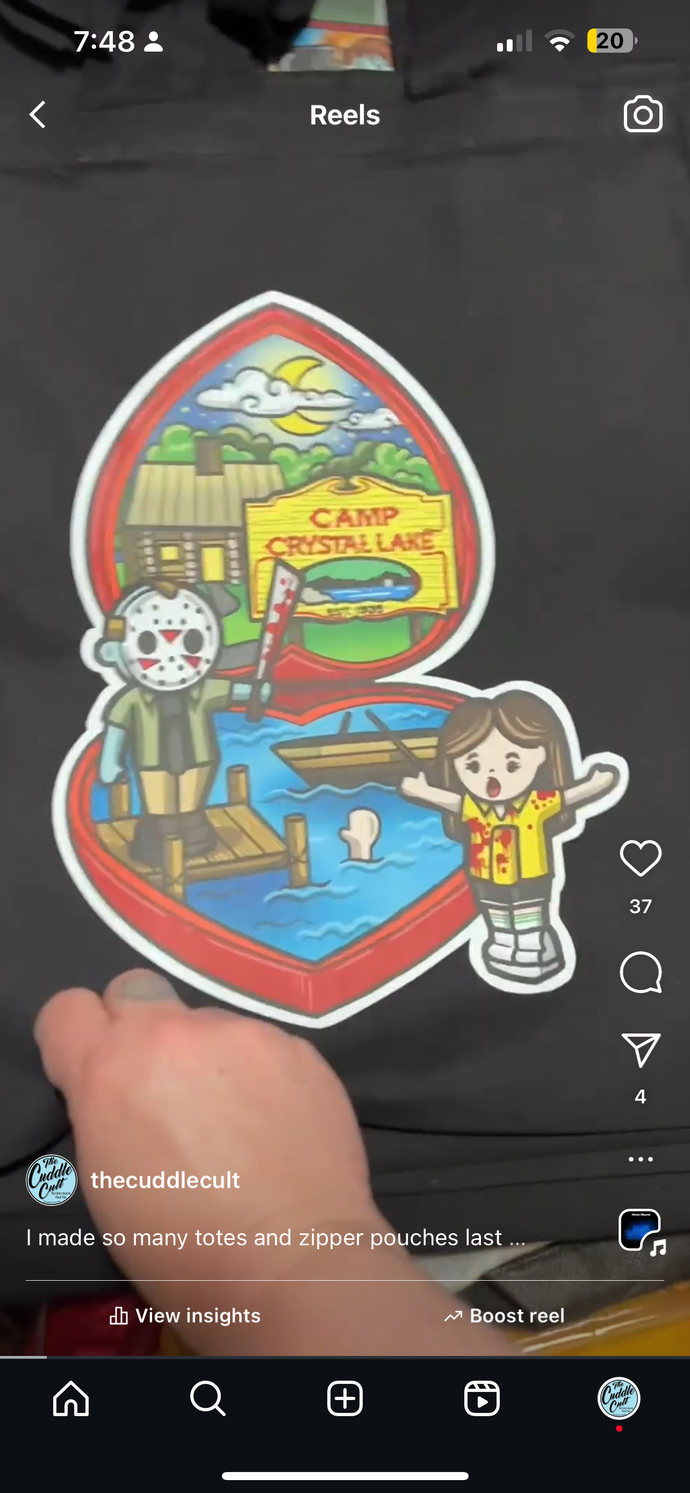Open your profile tab
Viewport: 690px width, 1493px height.
click(x=619, y=1399)
